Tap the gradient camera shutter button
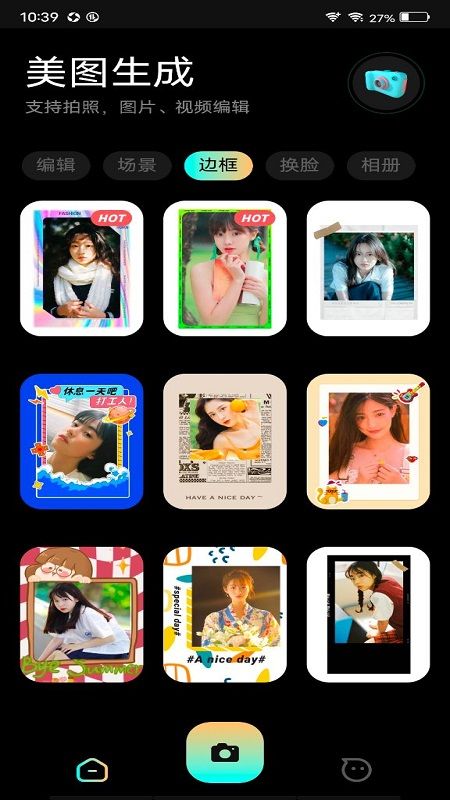 click(x=225, y=753)
